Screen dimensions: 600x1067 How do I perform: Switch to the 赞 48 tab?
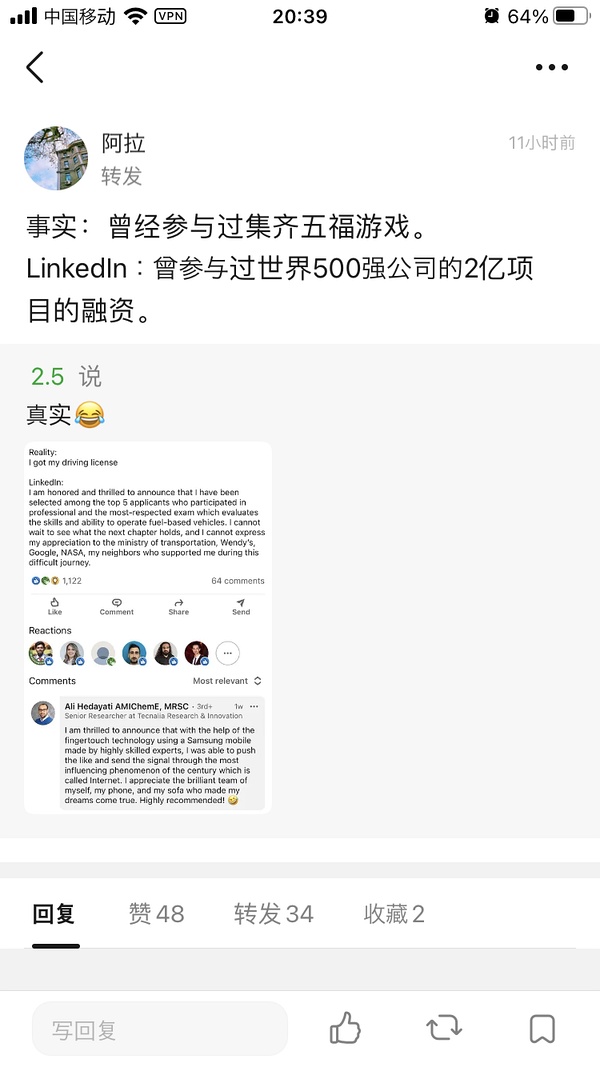pyautogui.click(x=156, y=913)
